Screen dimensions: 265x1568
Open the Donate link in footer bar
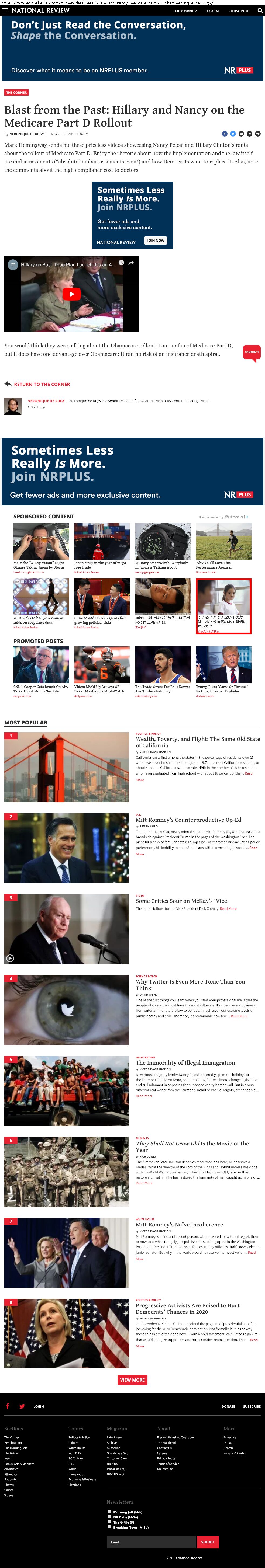228,1407
